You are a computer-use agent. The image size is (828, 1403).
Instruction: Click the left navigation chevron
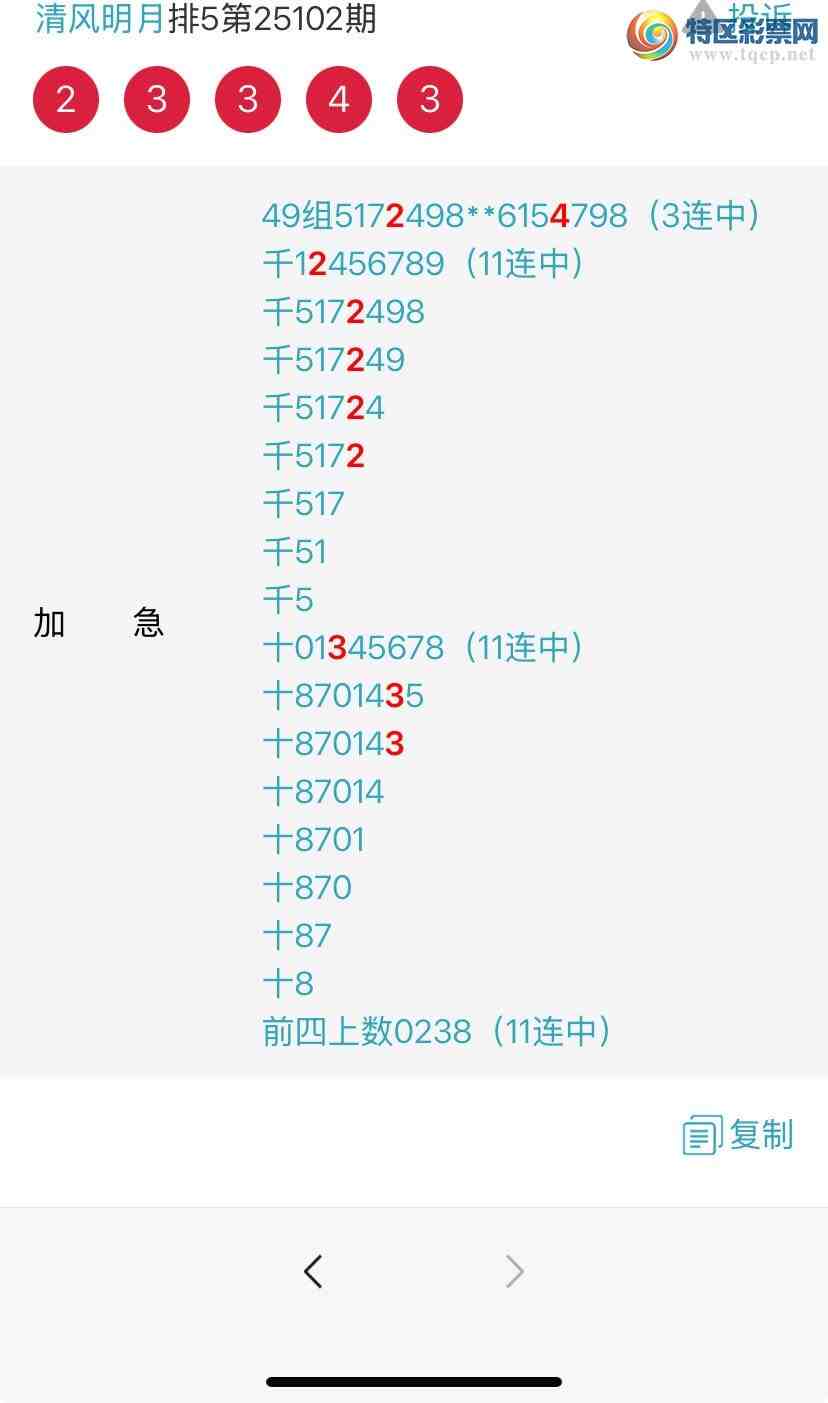click(x=313, y=1271)
